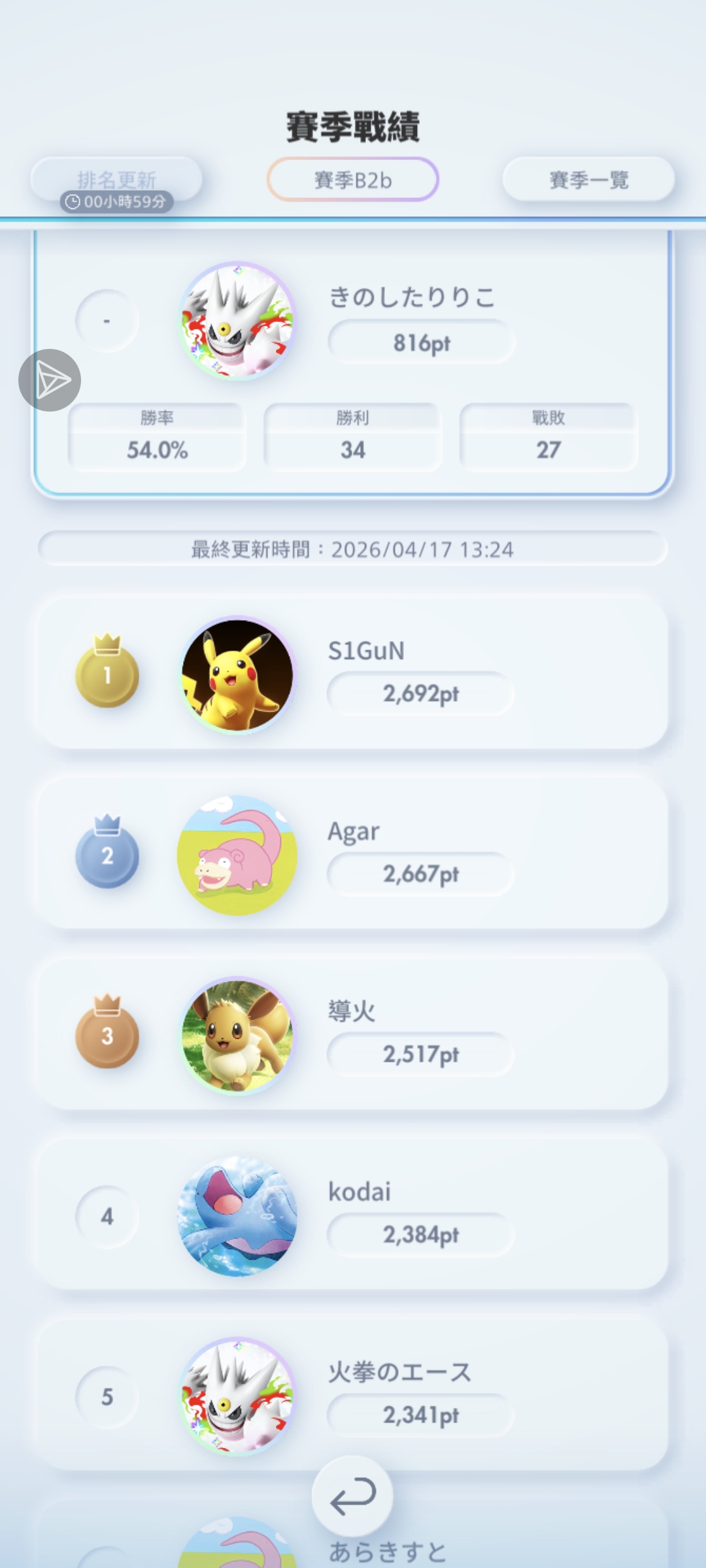Viewport: 706px width, 1568px height.
Task: Open second-place player Agar's entry
Action: 353,855
